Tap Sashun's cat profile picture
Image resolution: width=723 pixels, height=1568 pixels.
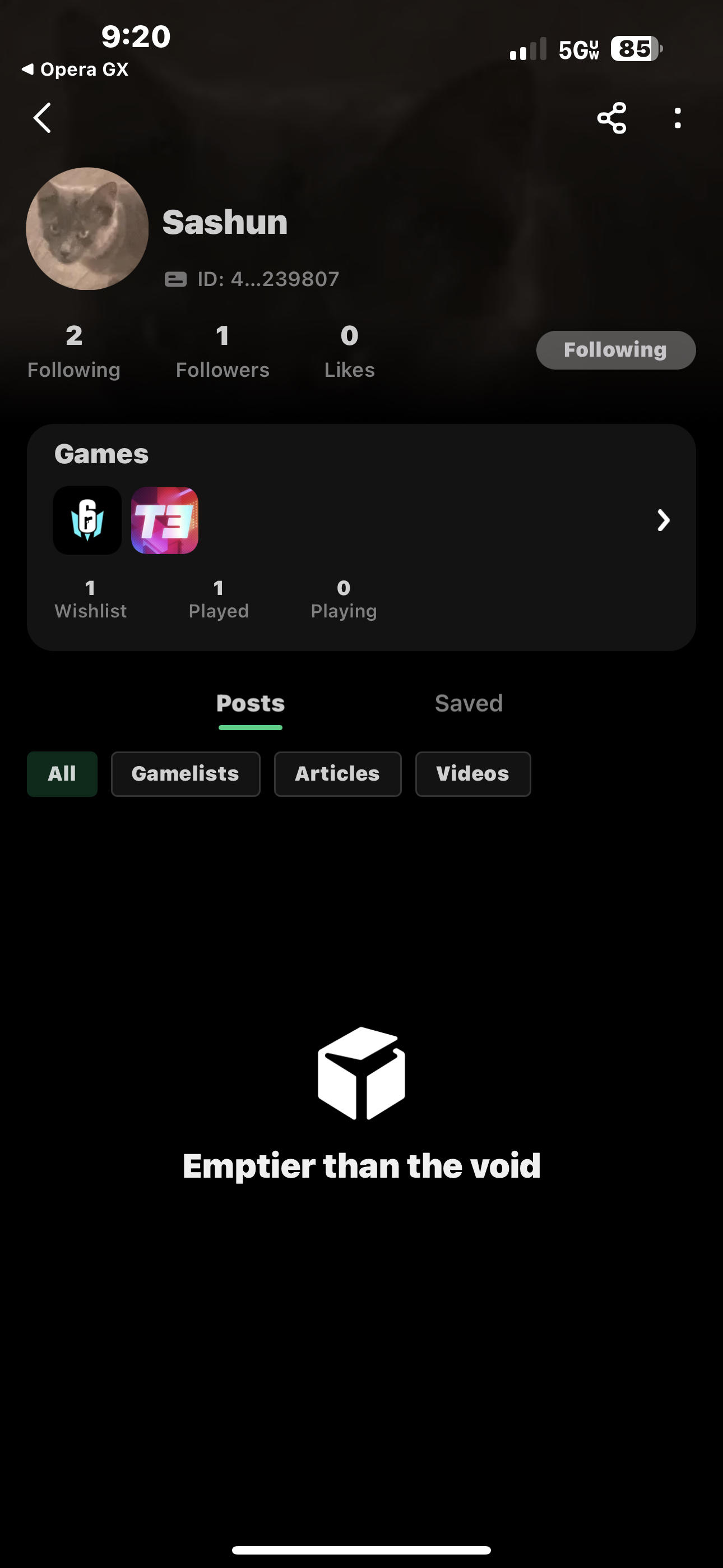click(87, 228)
